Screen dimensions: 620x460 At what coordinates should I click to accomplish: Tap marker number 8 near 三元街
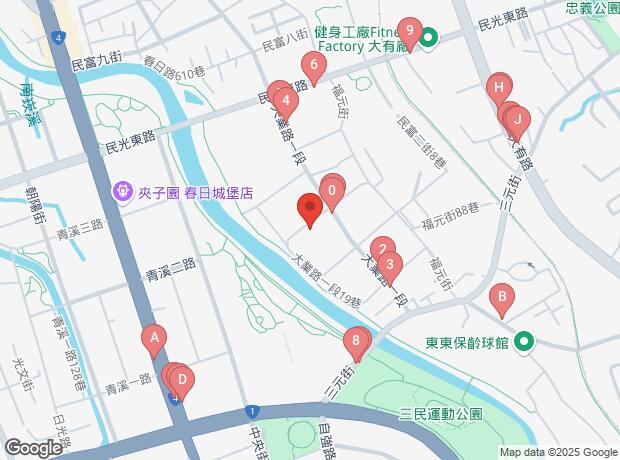[357, 343]
